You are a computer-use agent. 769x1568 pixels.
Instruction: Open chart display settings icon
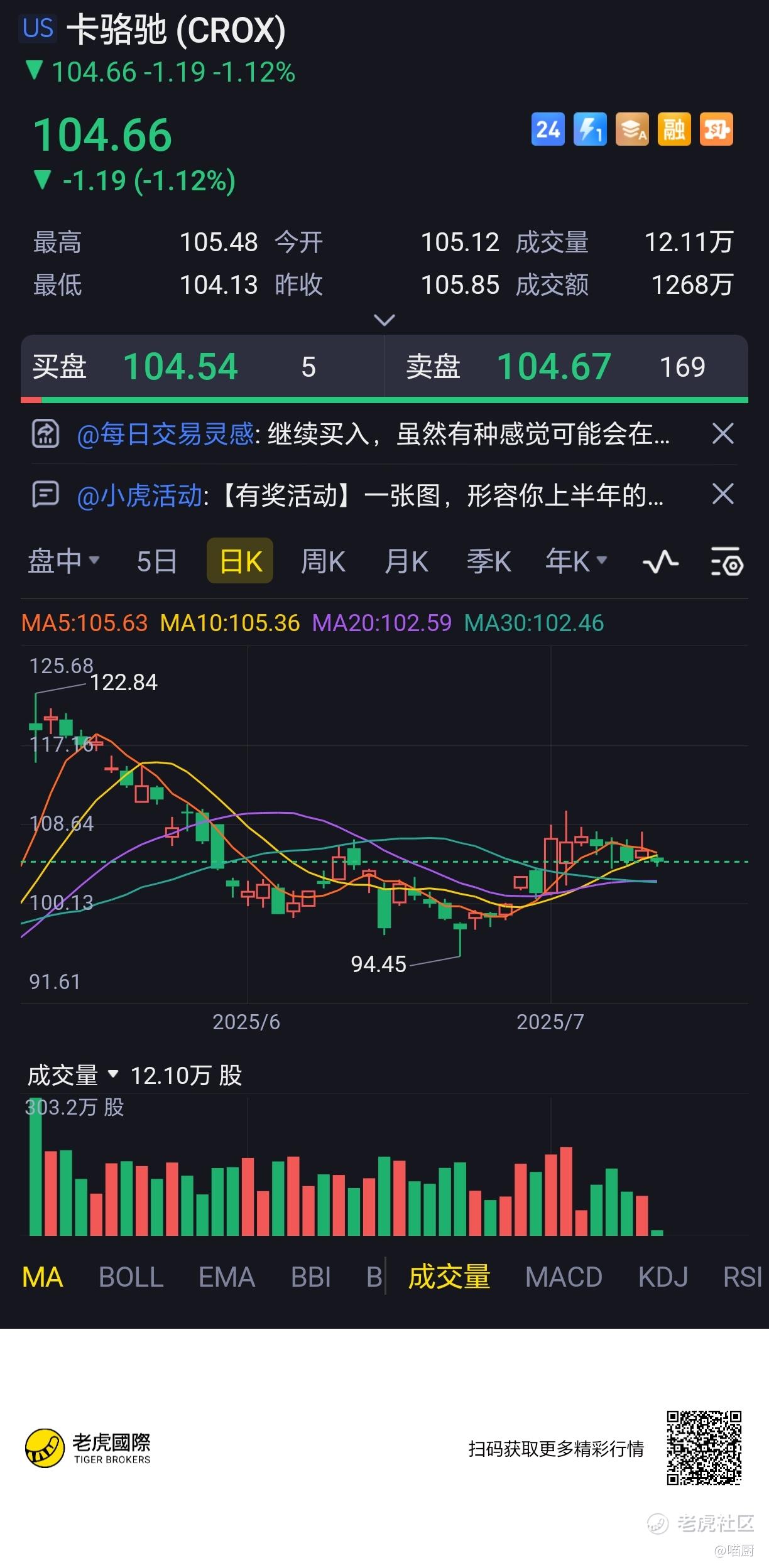point(727,561)
